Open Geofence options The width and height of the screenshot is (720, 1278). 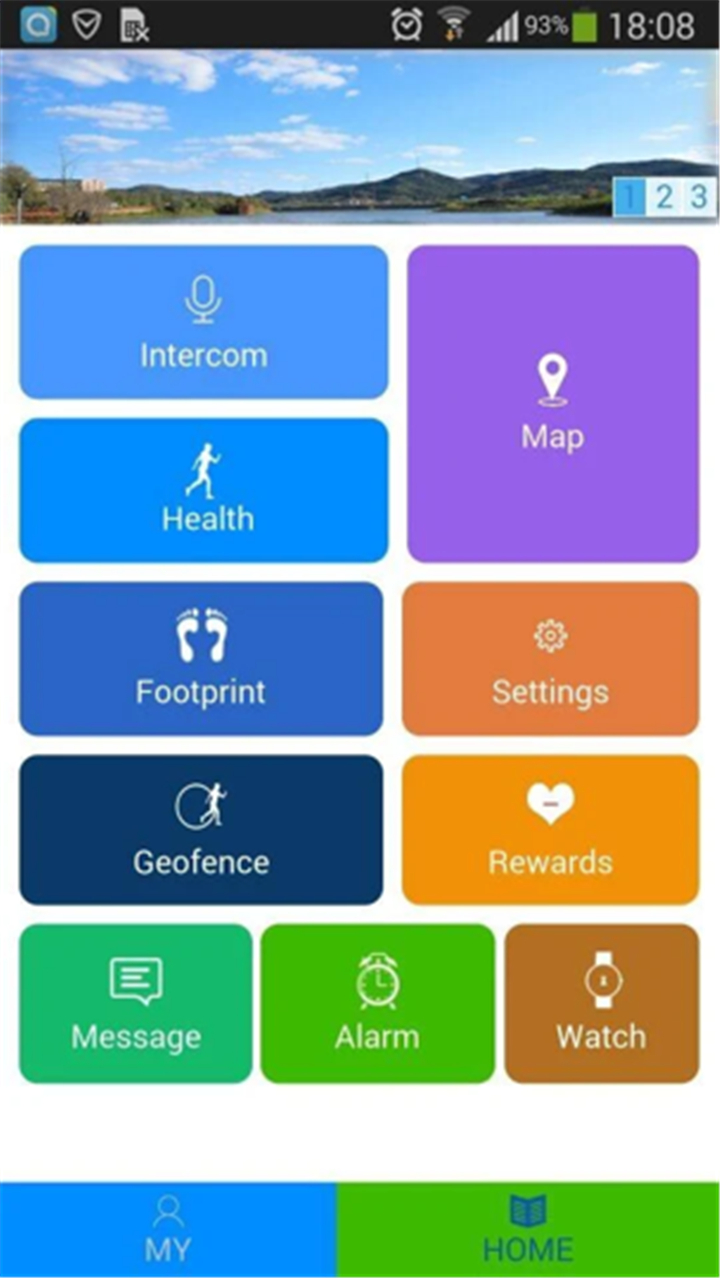[x=201, y=830]
